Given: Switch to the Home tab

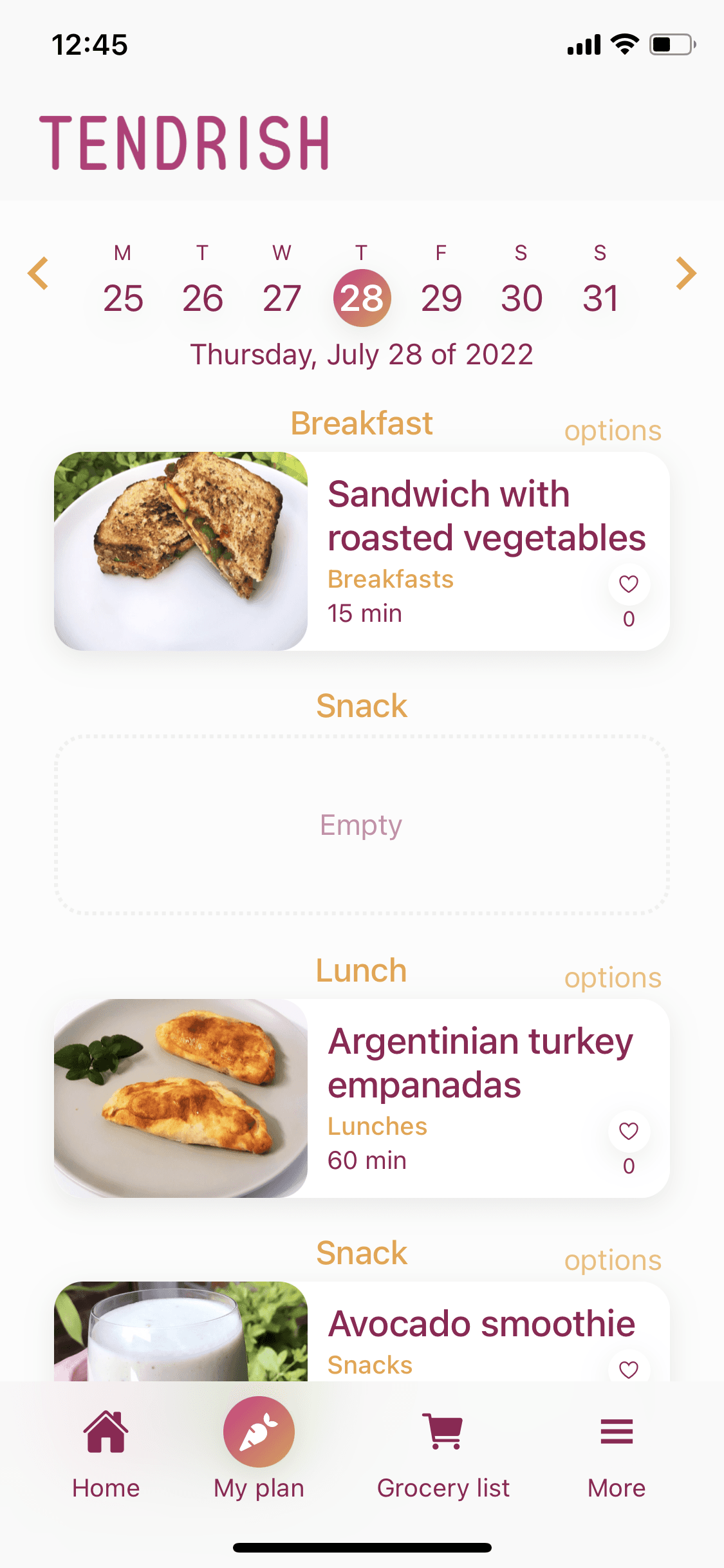Looking at the screenshot, I should pos(106,1455).
